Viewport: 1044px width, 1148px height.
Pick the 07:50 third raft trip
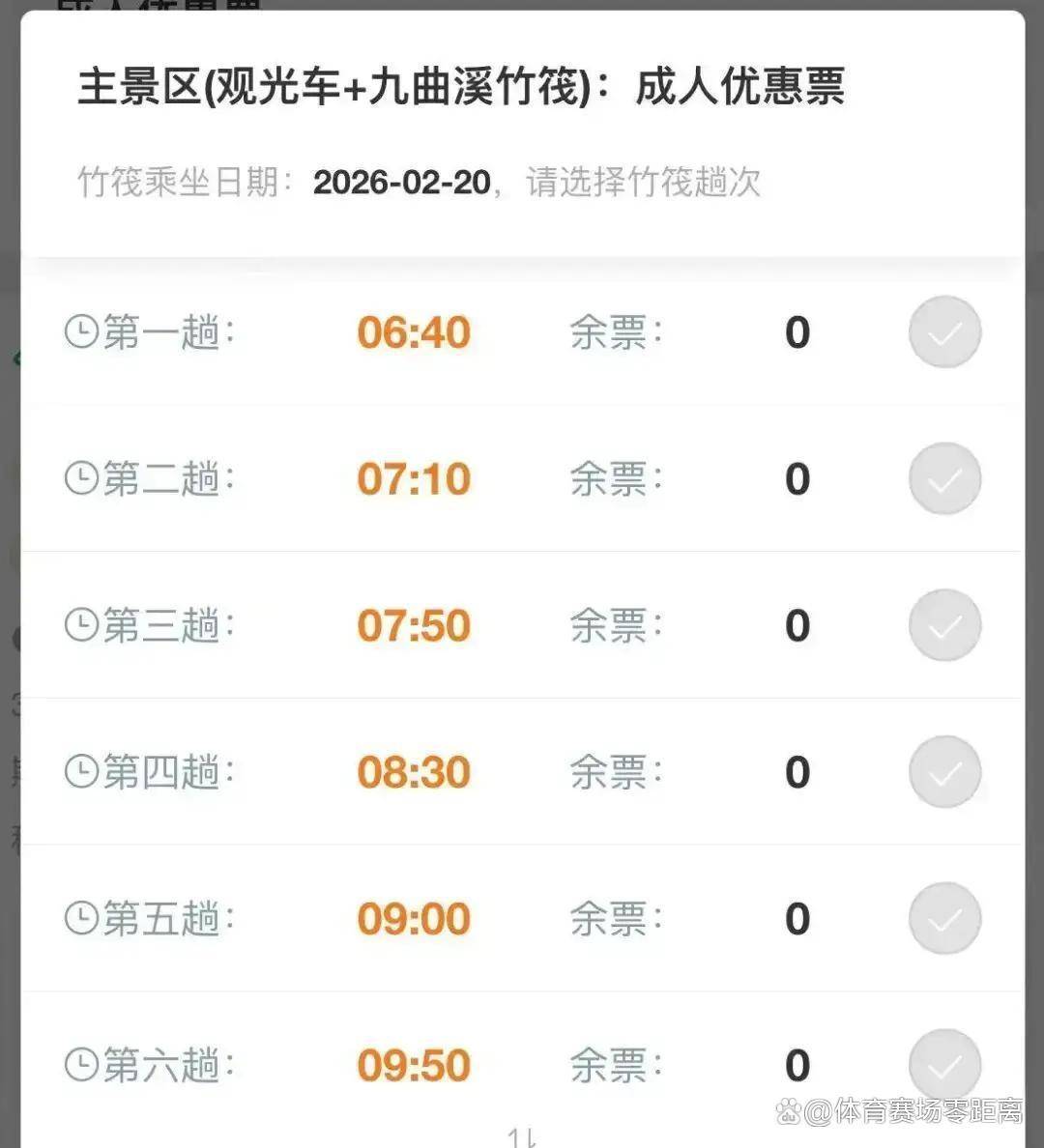tap(944, 626)
